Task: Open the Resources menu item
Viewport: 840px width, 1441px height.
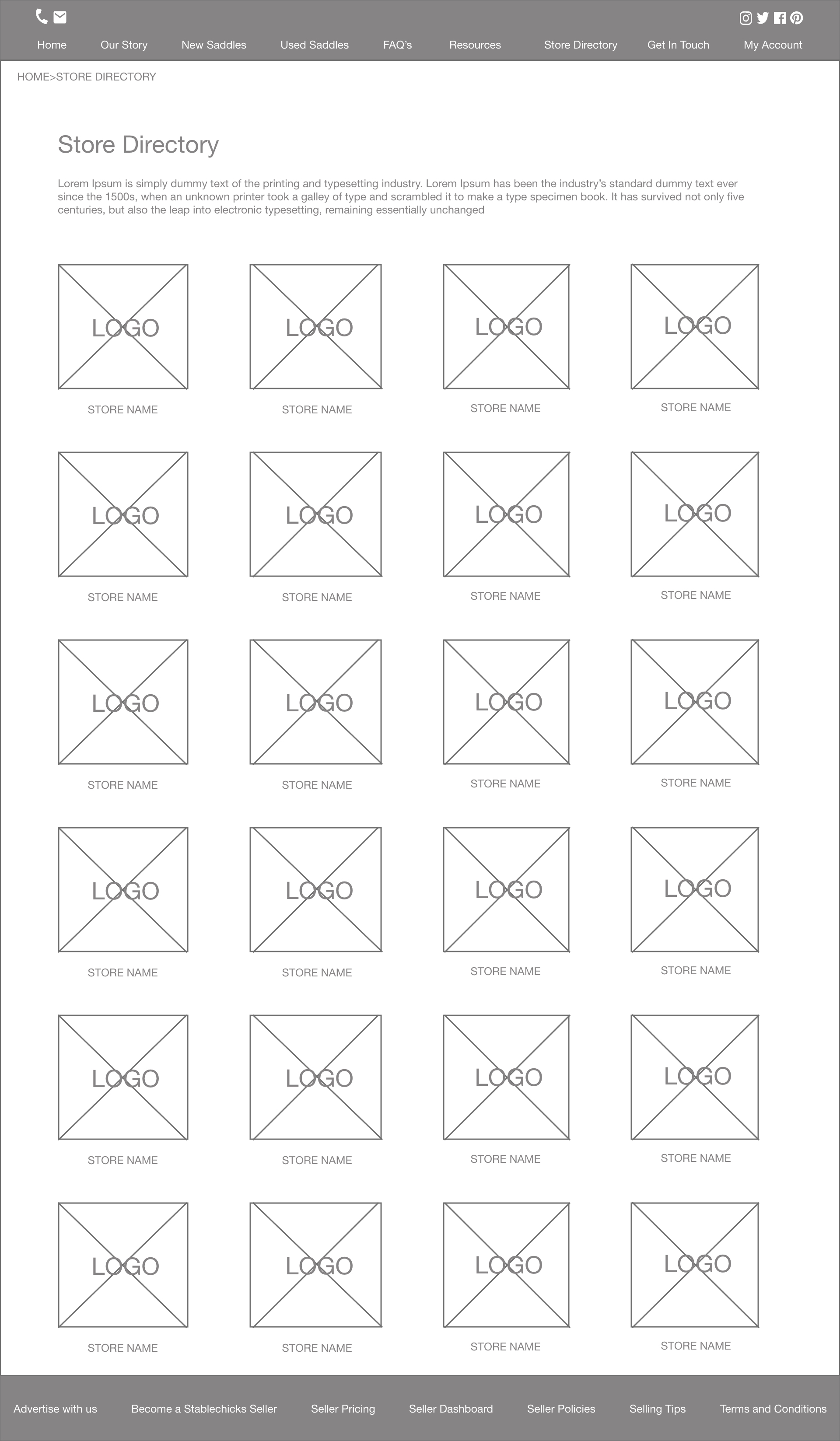Action: tap(475, 45)
